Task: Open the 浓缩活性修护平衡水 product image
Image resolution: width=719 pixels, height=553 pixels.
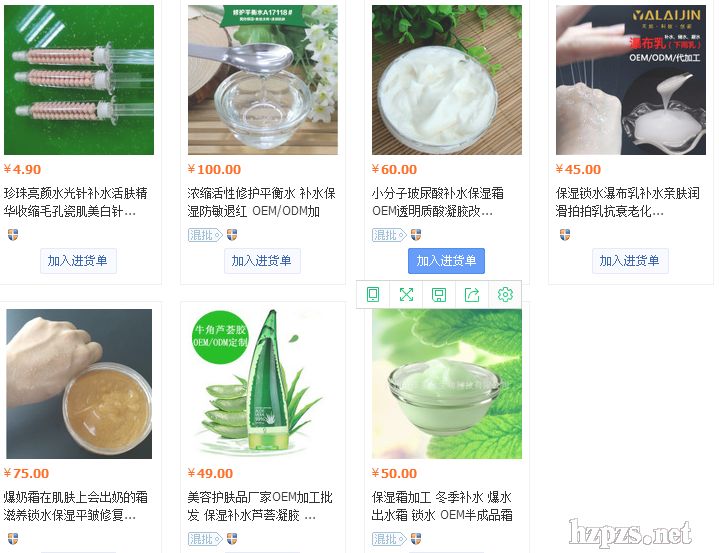Action: point(263,80)
